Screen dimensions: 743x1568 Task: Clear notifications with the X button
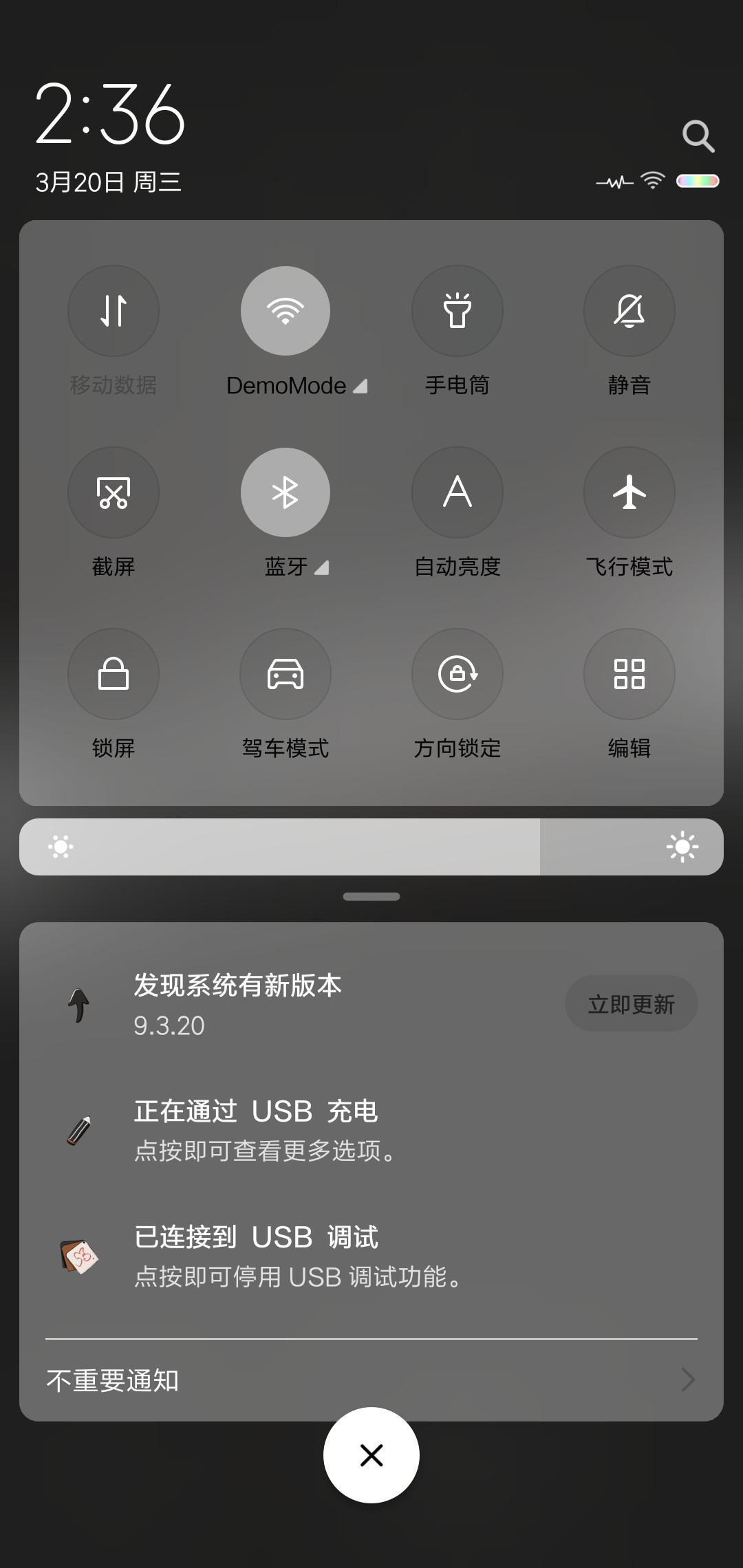coord(371,1455)
